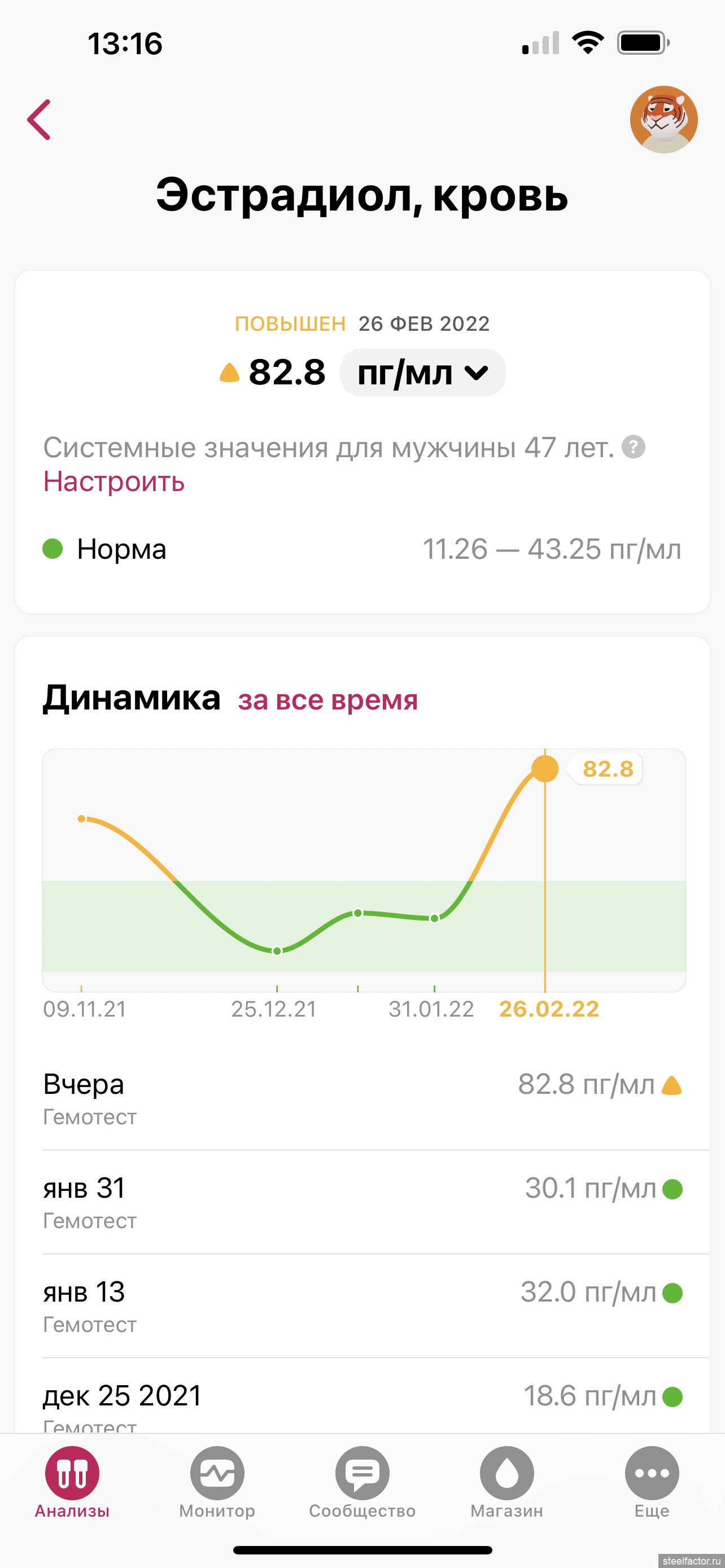Select the 09.11.21 point on the chart
Screen dimensions: 725x1568
[x=81, y=820]
